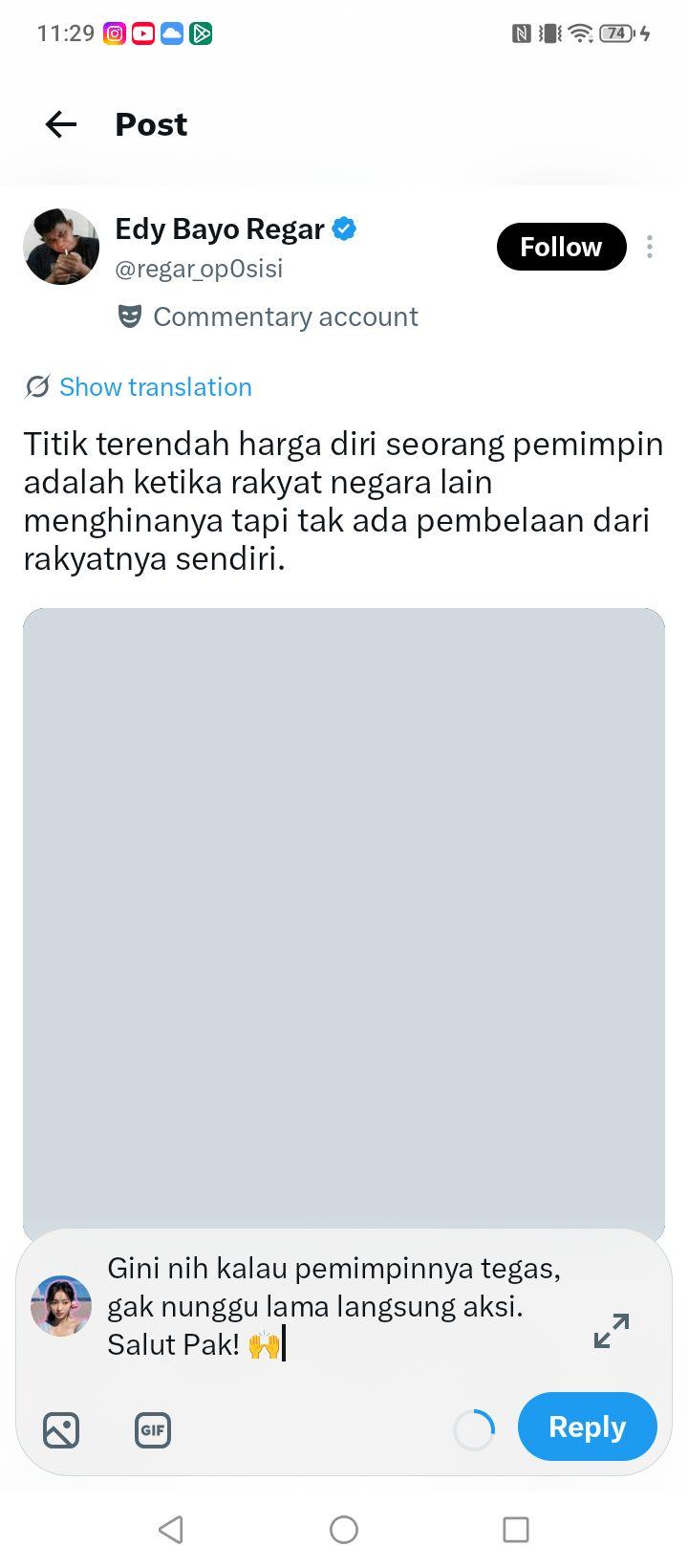
Task: Expand the reply composer to full screen
Action: pos(612,1330)
